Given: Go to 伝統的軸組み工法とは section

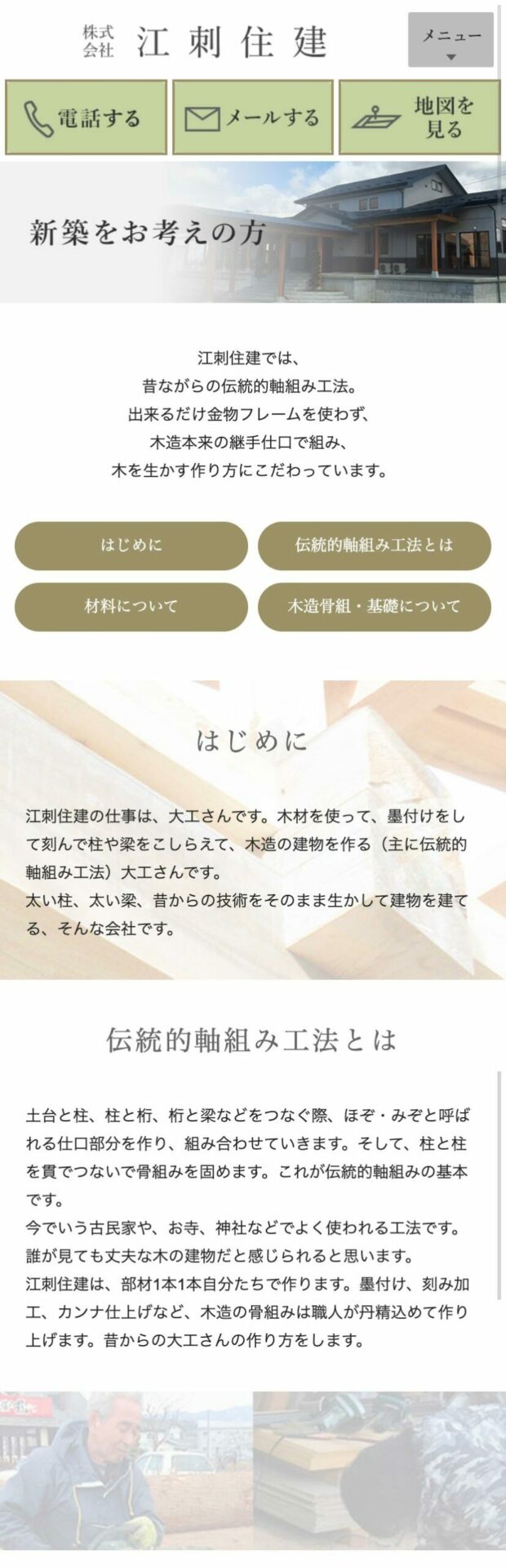Looking at the screenshot, I should pos(374,546).
